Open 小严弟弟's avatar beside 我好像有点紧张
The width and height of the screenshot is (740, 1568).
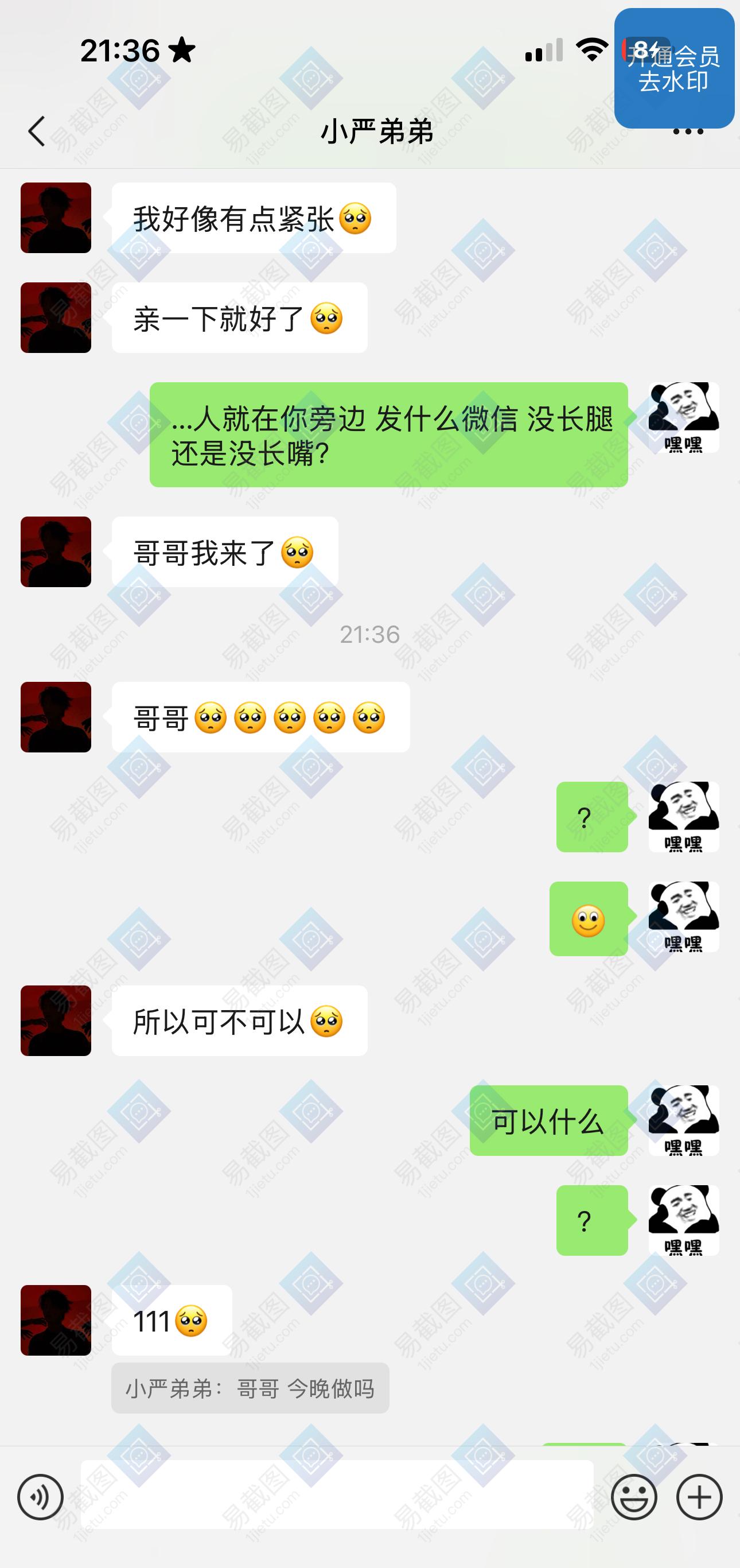point(56,218)
